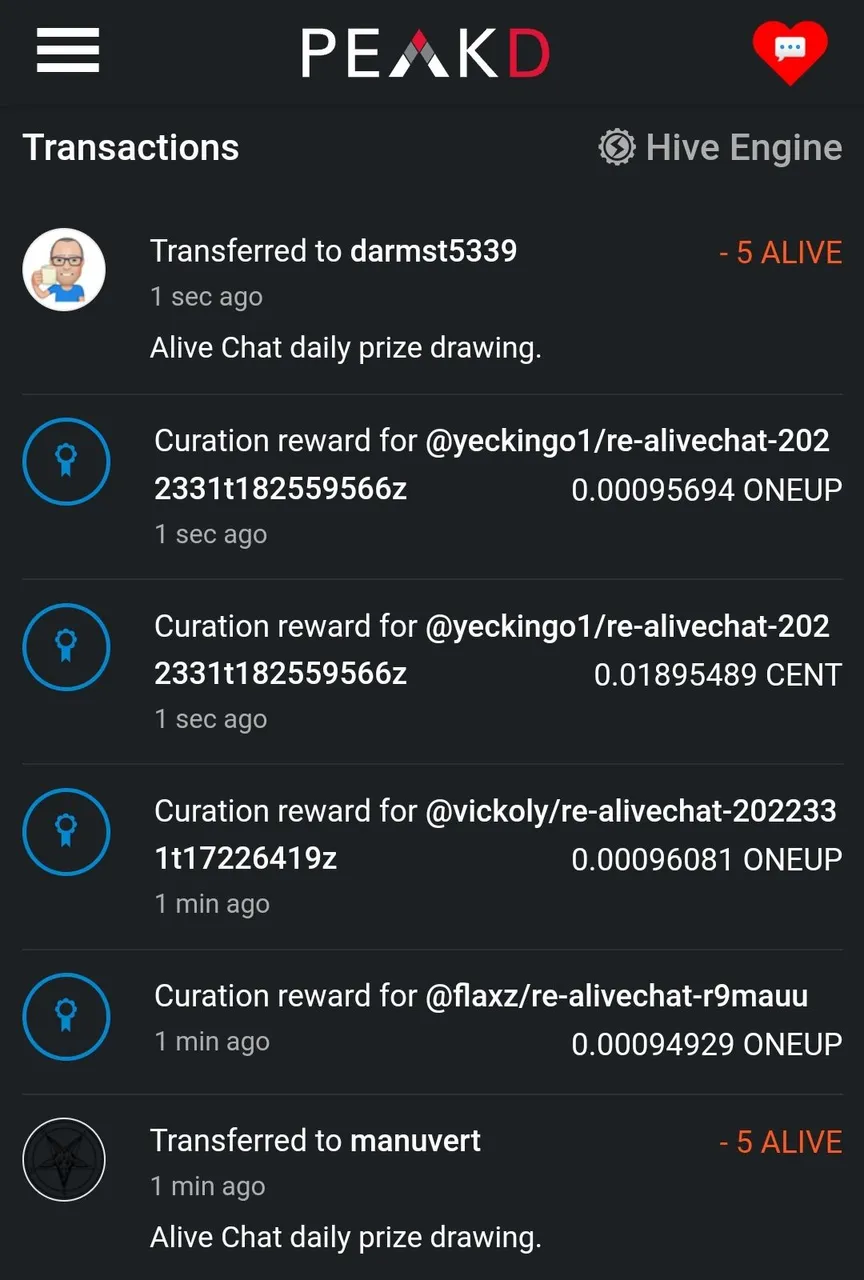Viewport: 864px width, 1280px height.
Task: Open yeckingo1 post link for ONEUP reward
Action: pyautogui.click(x=627, y=441)
